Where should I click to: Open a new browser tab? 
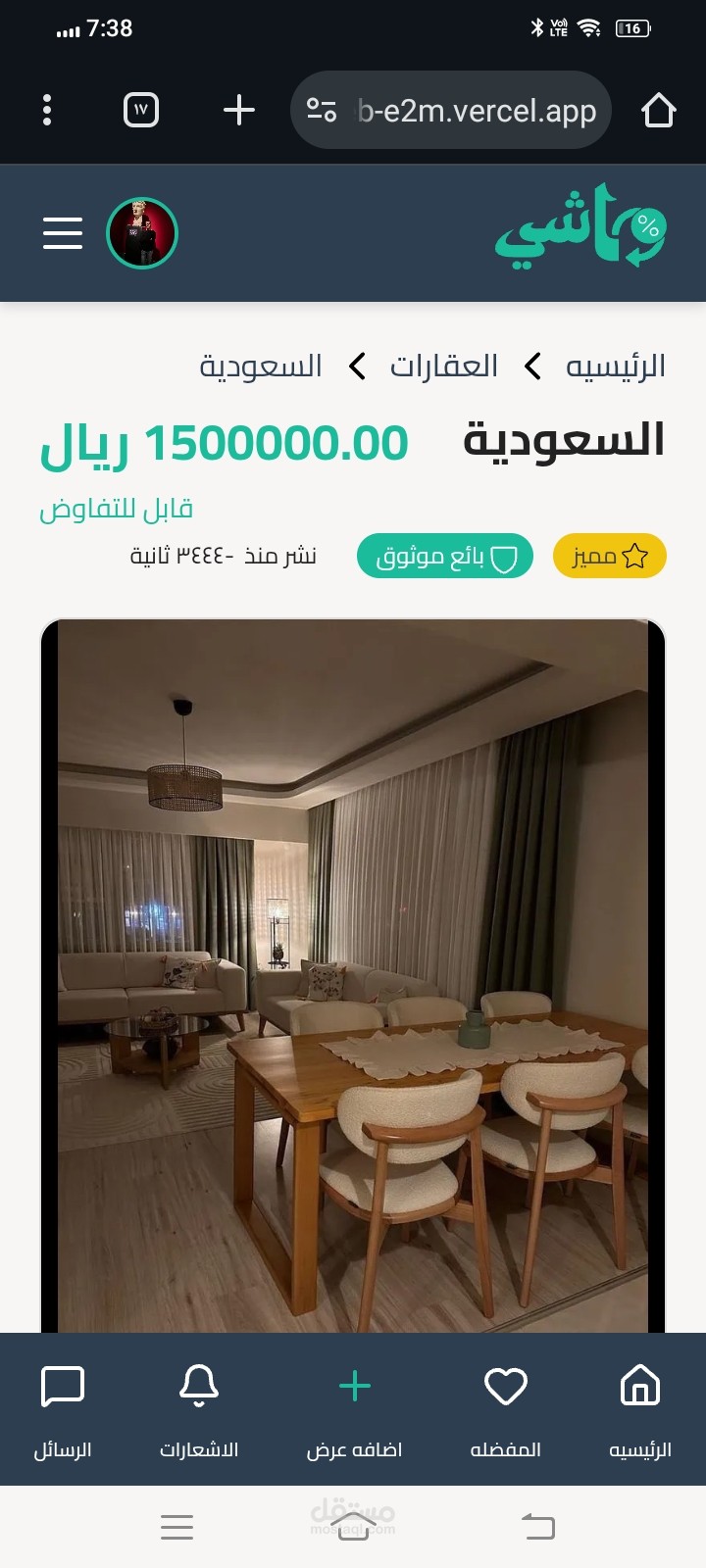pyautogui.click(x=239, y=110)
